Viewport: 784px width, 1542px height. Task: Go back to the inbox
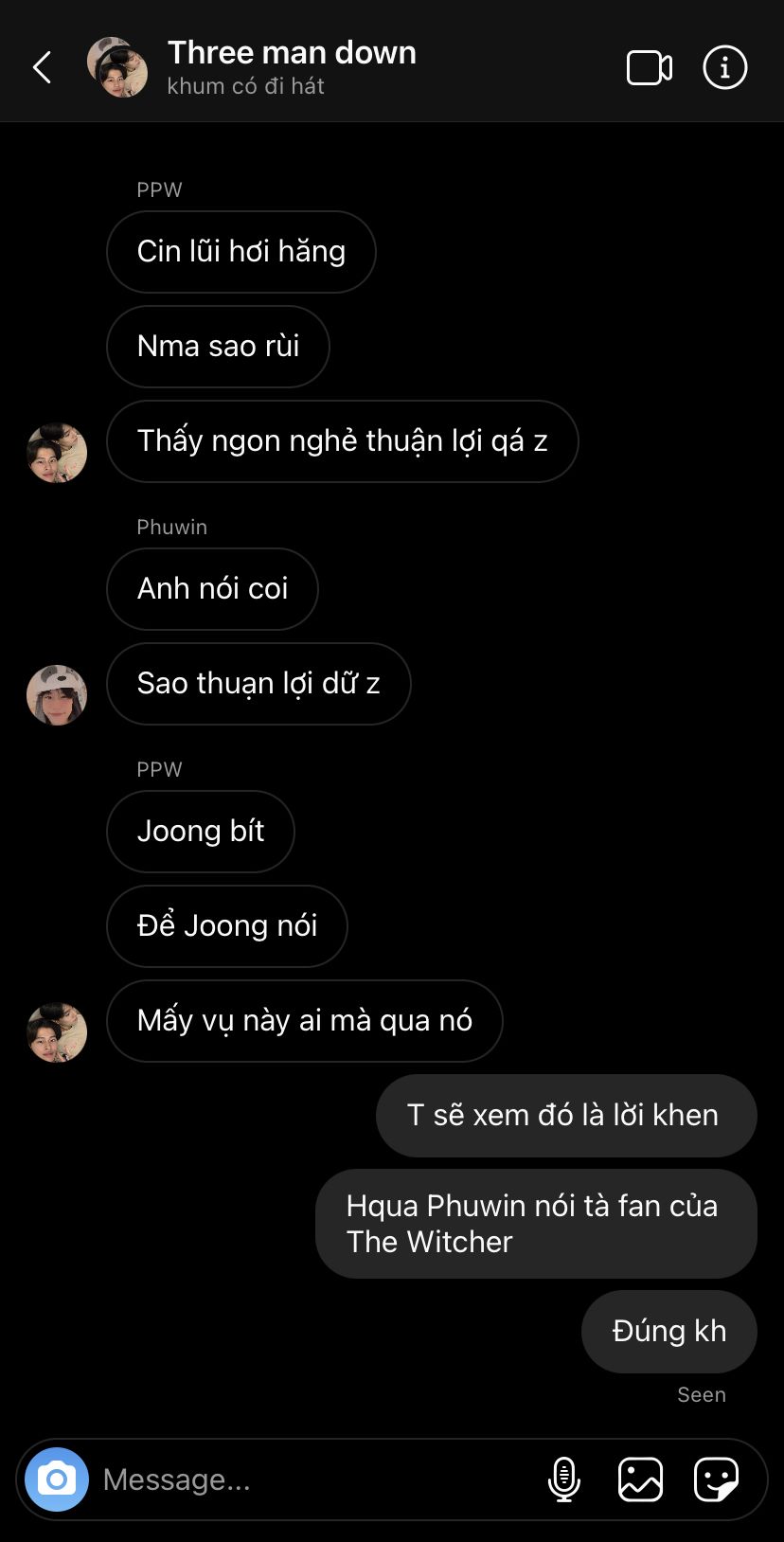pyautogui.click(x=43, y=67)
